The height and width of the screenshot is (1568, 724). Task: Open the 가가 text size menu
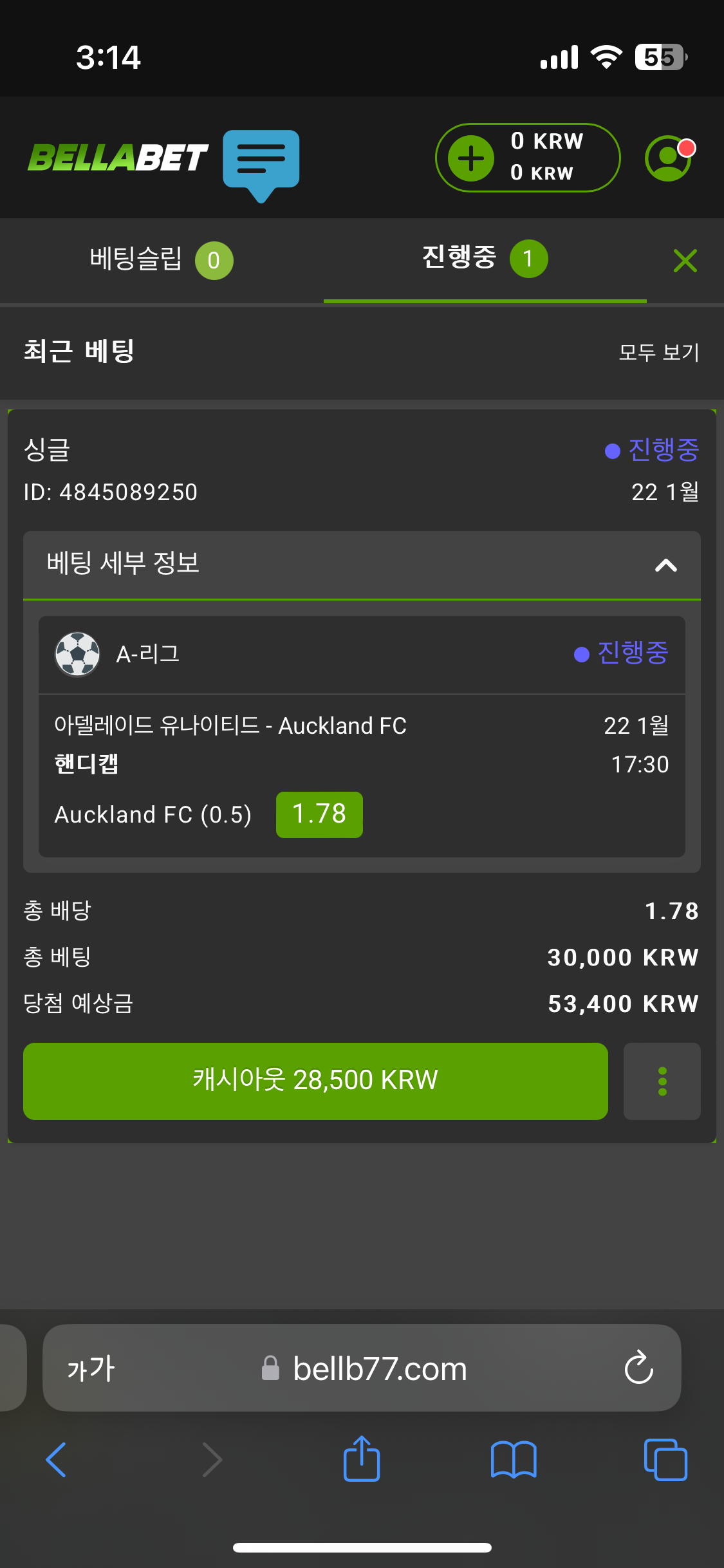(91, 1369)
